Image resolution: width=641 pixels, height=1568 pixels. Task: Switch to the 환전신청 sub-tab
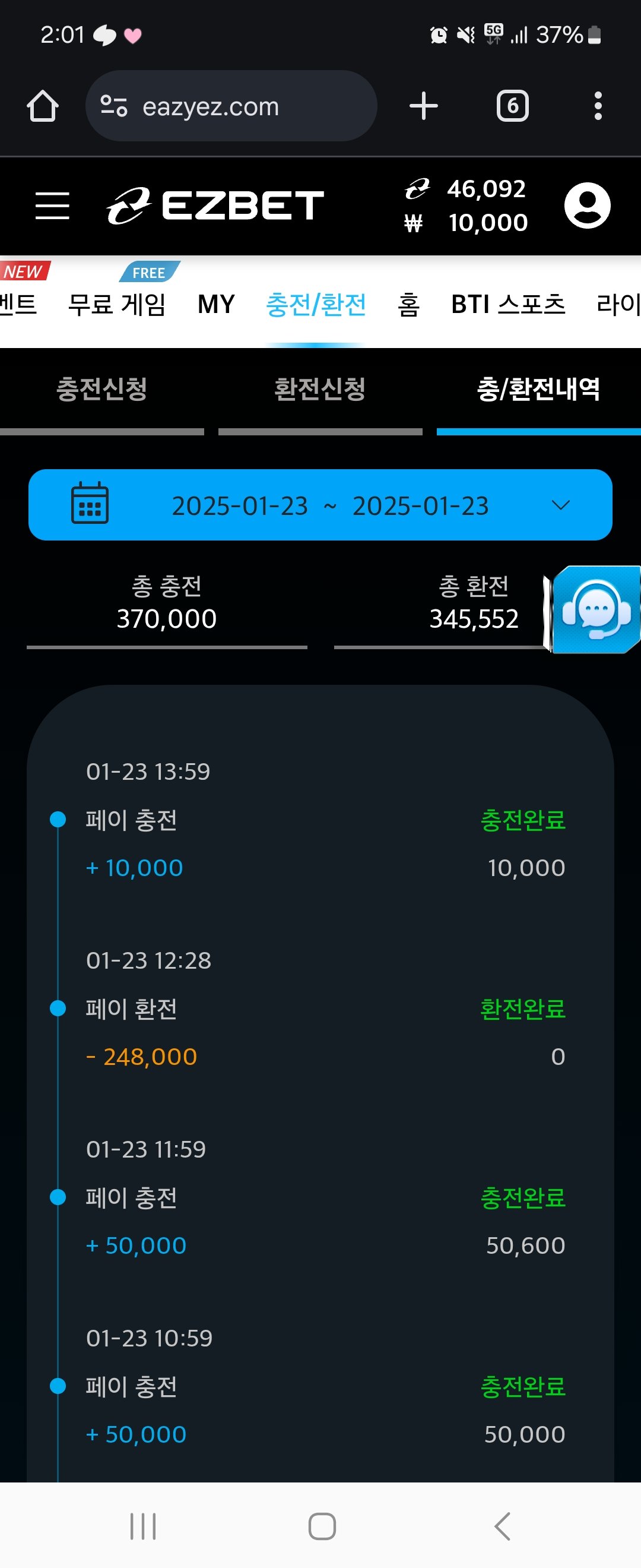coord(320,390)
